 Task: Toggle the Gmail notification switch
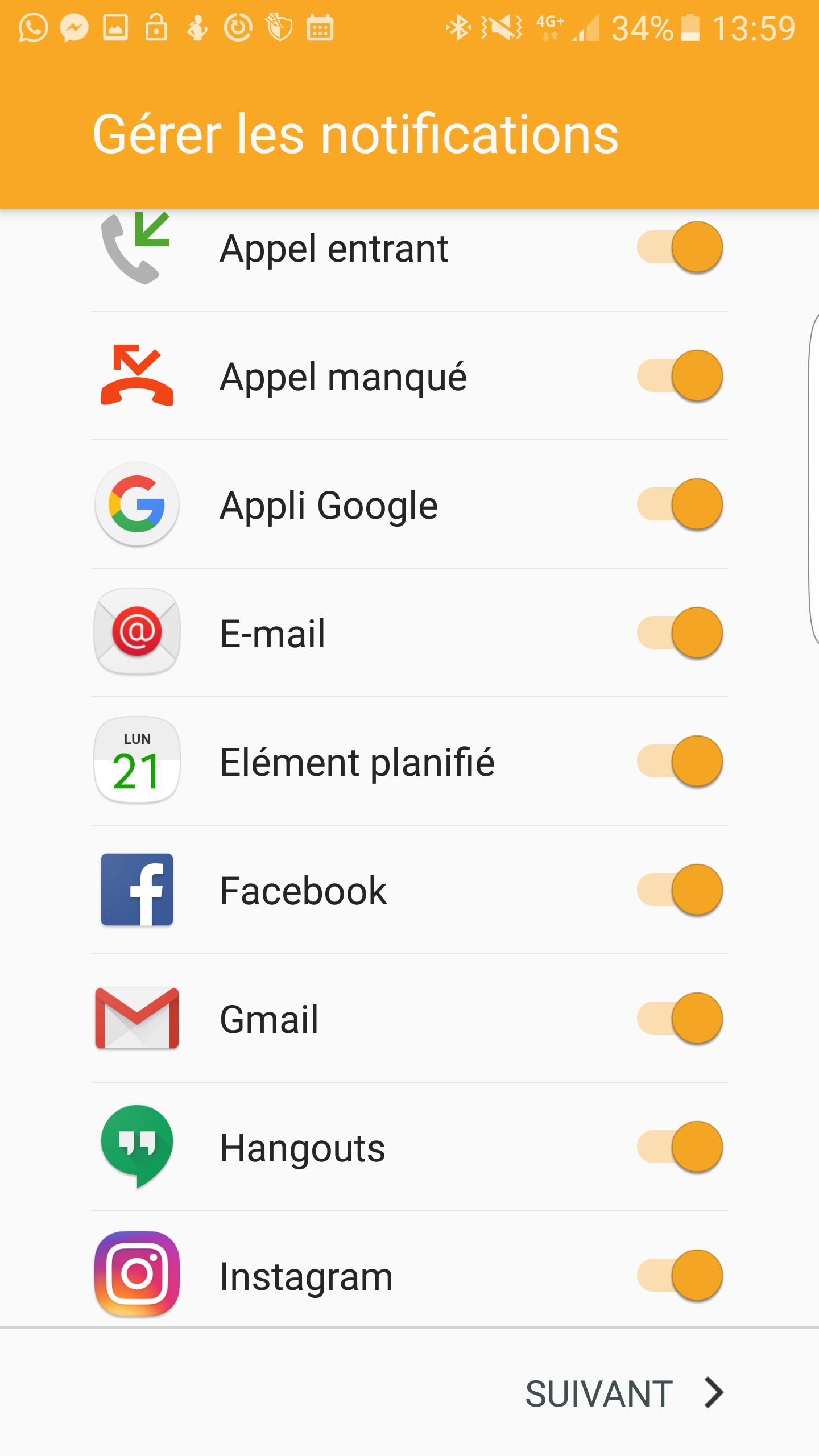click(680, 1019)
